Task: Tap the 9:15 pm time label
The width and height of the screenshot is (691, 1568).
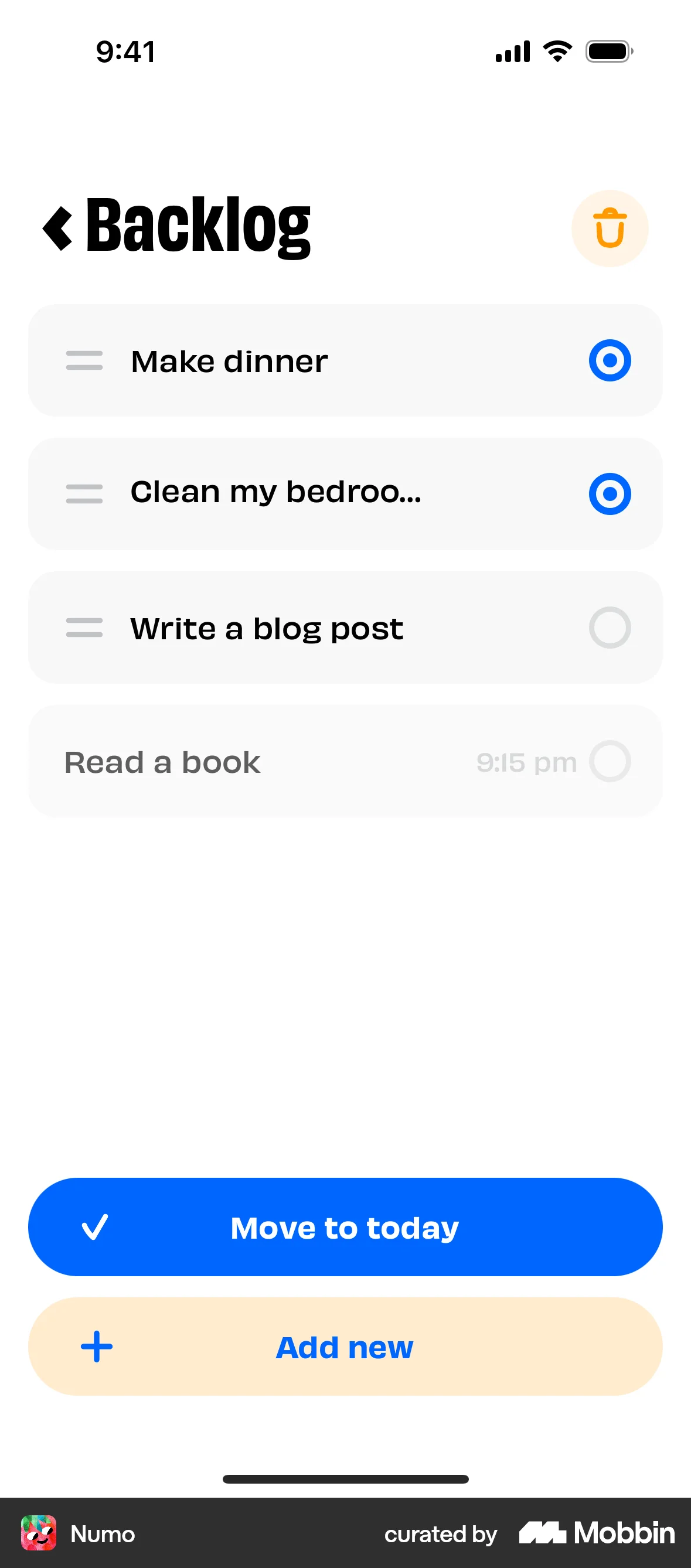Action: tap(526, 762)
